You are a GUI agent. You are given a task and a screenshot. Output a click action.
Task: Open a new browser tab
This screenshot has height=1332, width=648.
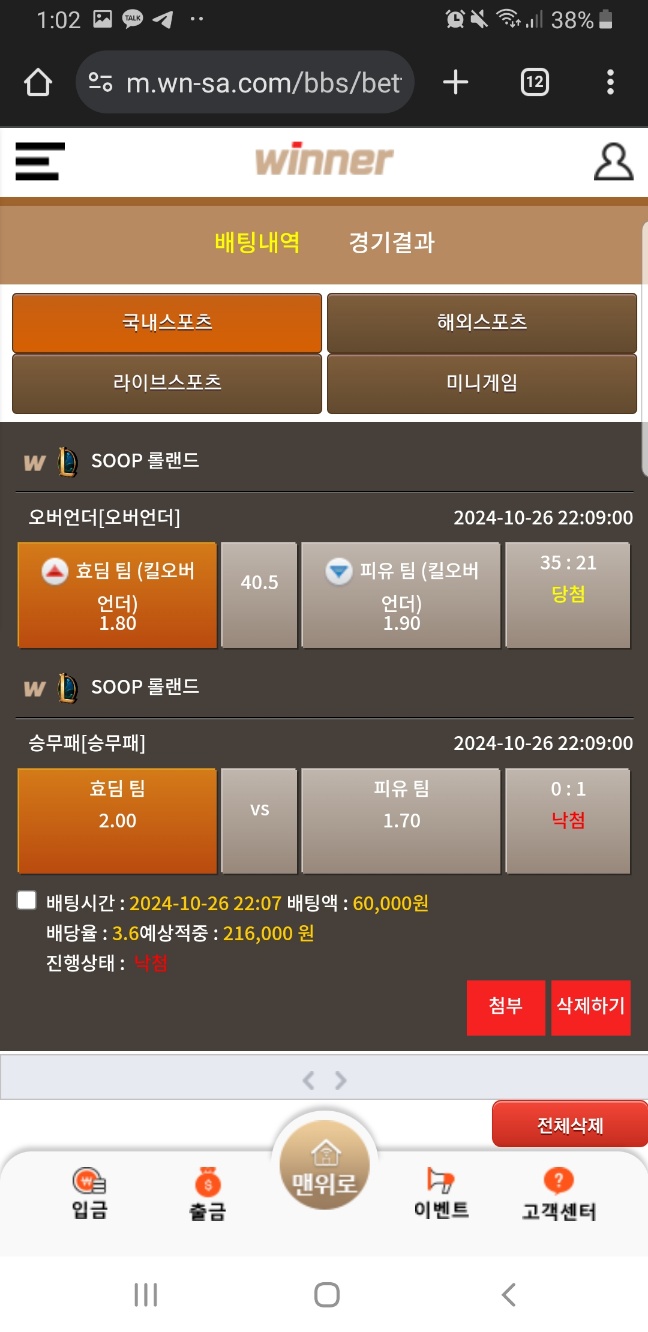pos(455,82)
